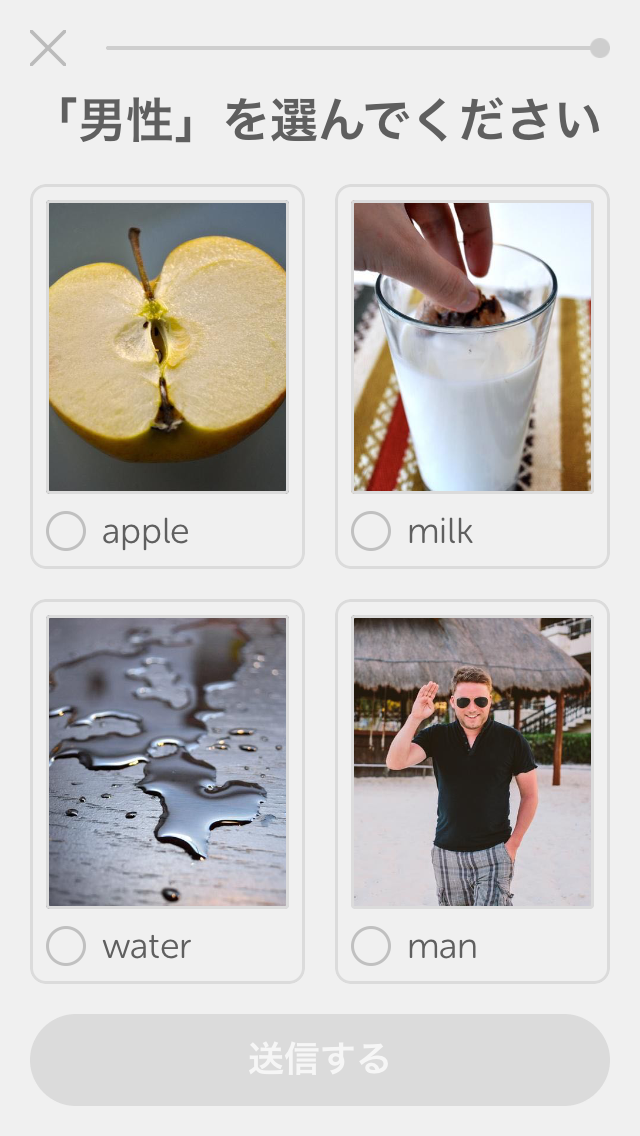Image resolution: width=640 pixels, height=1136 pixels.
Task: Close the lesson with the X icon
Action: 48,48
